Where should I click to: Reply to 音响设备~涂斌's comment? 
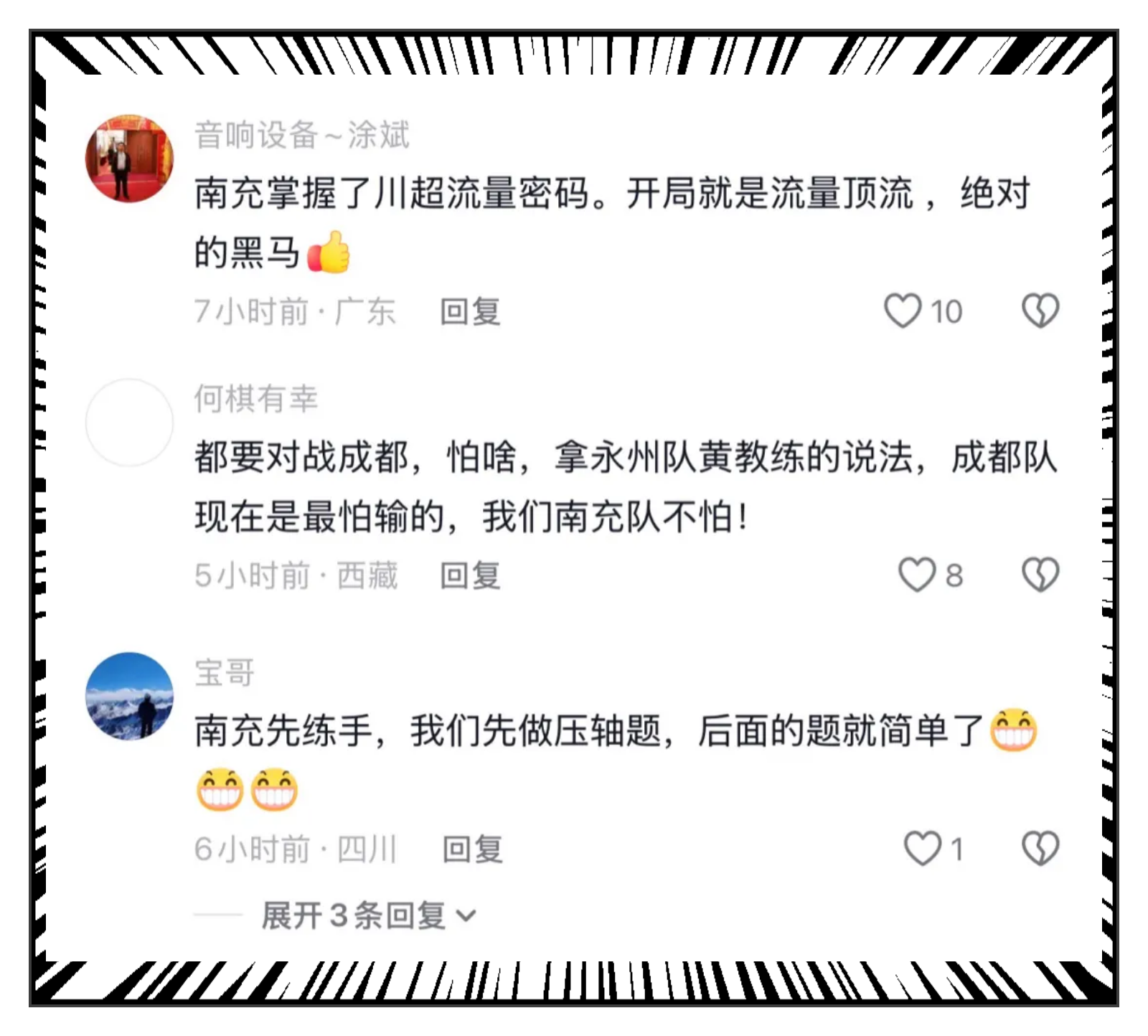coord(470,311)
